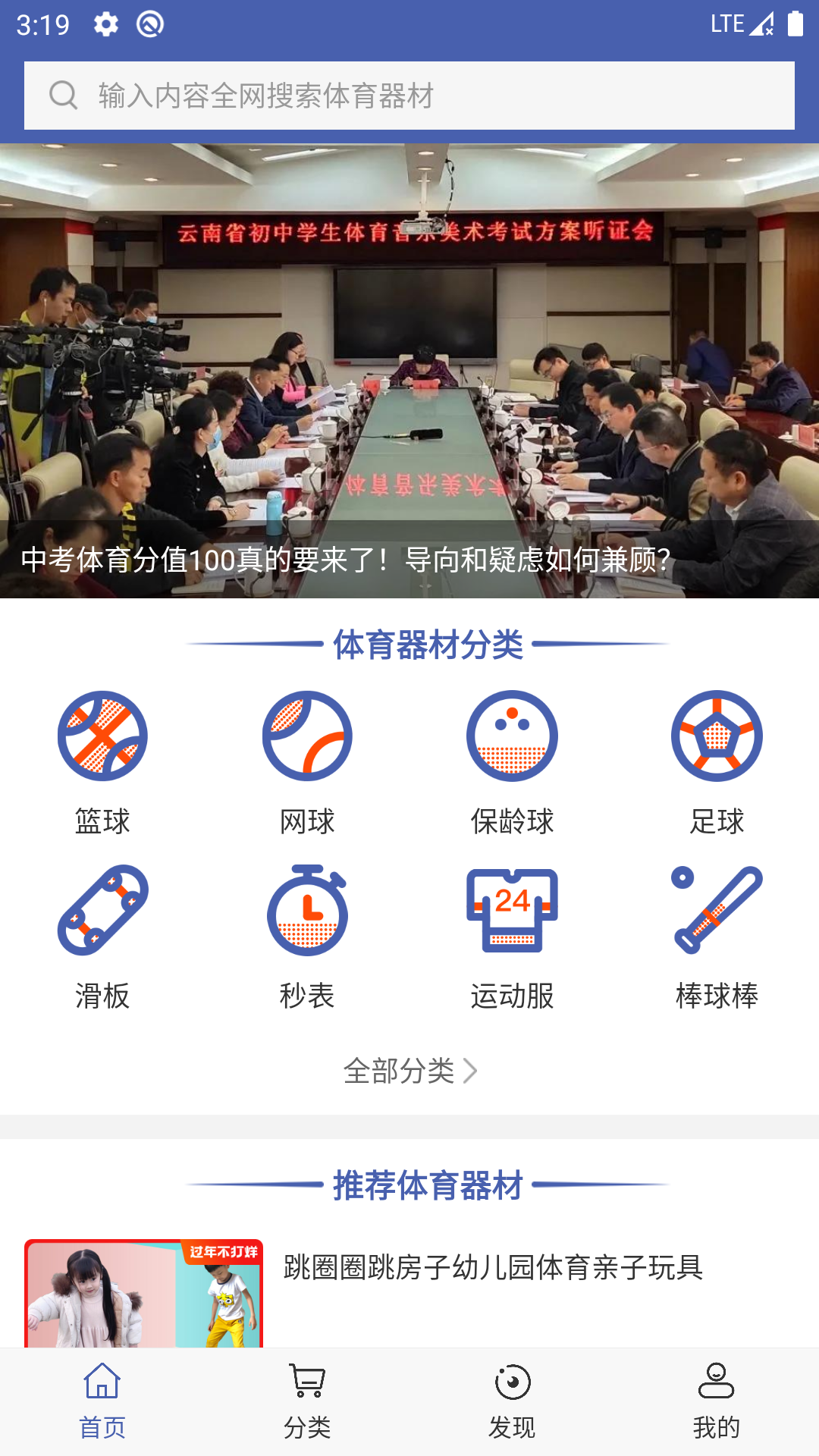Viewport: 819px width, 1456px height.
Task: Go to the 首页 tab
Action: coord(102,1401)
